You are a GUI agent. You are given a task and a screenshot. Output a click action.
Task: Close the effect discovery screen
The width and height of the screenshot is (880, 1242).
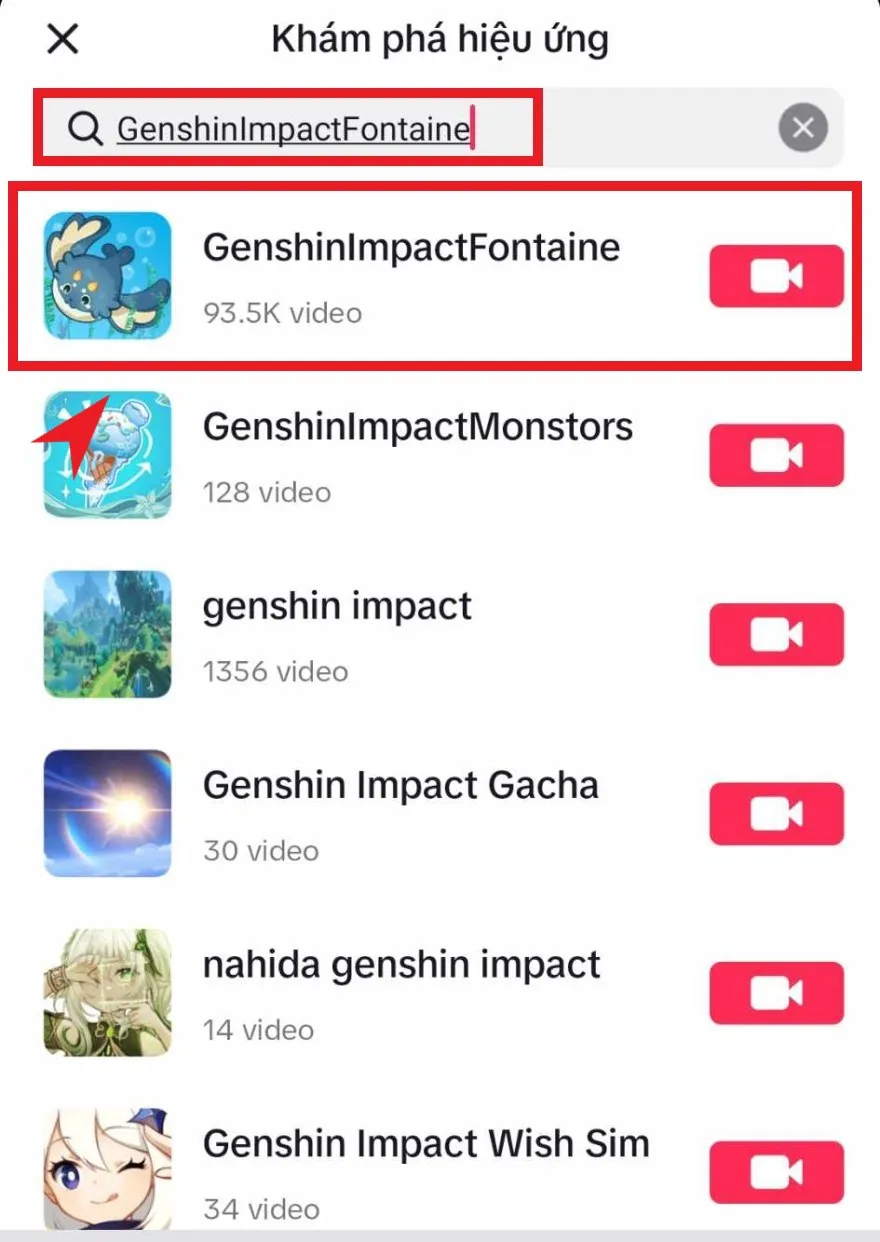pos(62,39)
